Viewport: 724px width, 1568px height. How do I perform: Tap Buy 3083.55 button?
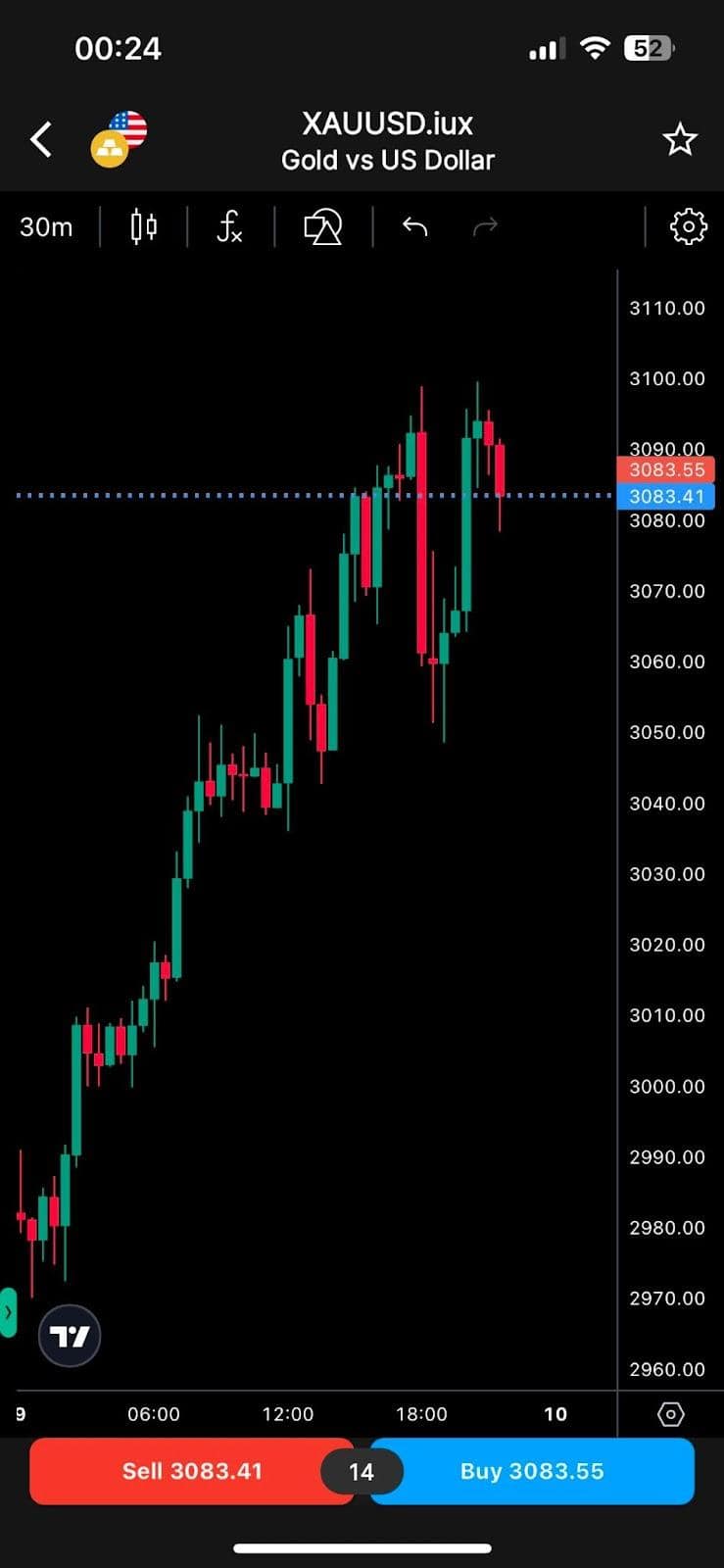coord(532,1471)
